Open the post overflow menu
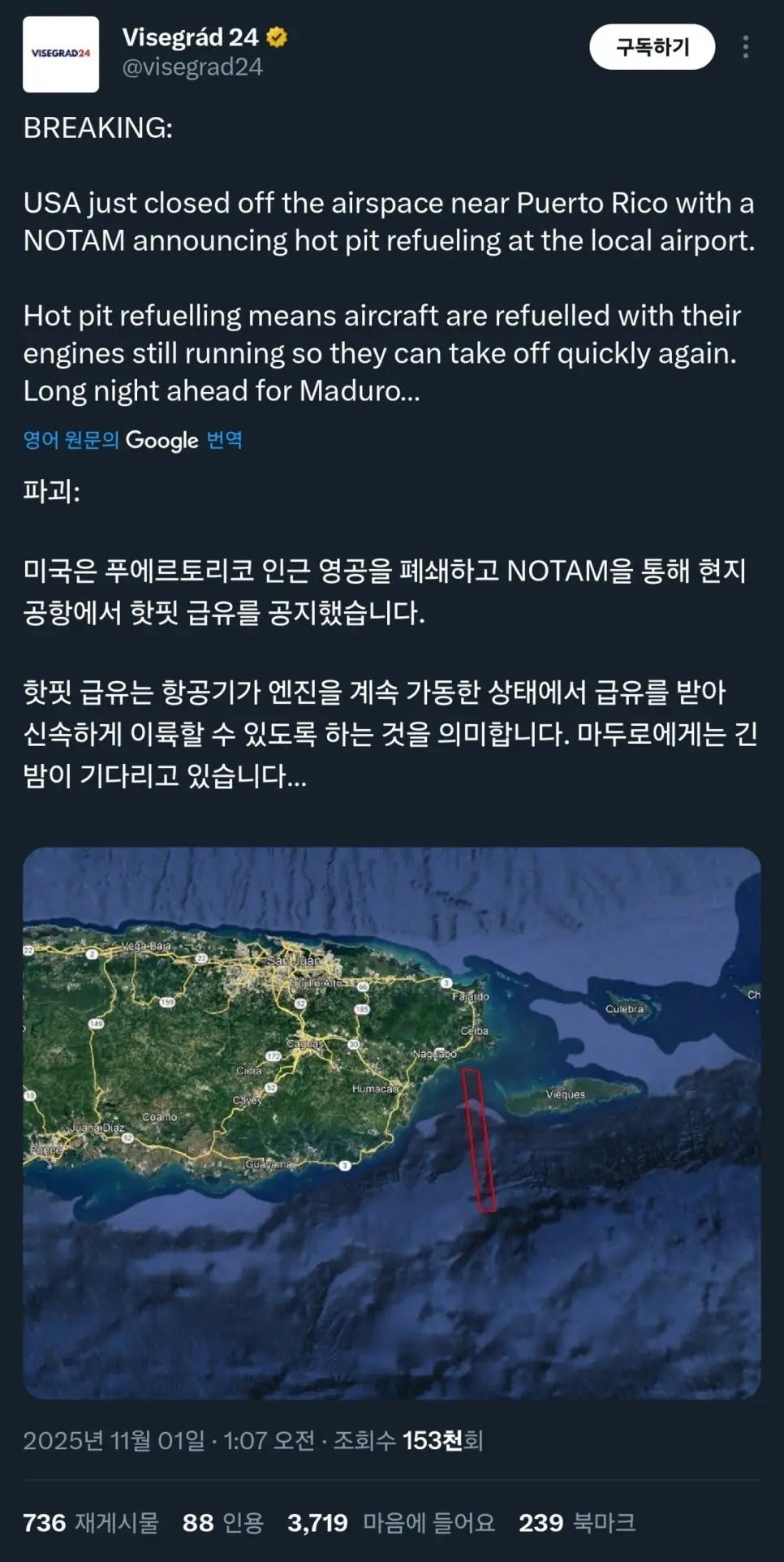 point(745,47)
